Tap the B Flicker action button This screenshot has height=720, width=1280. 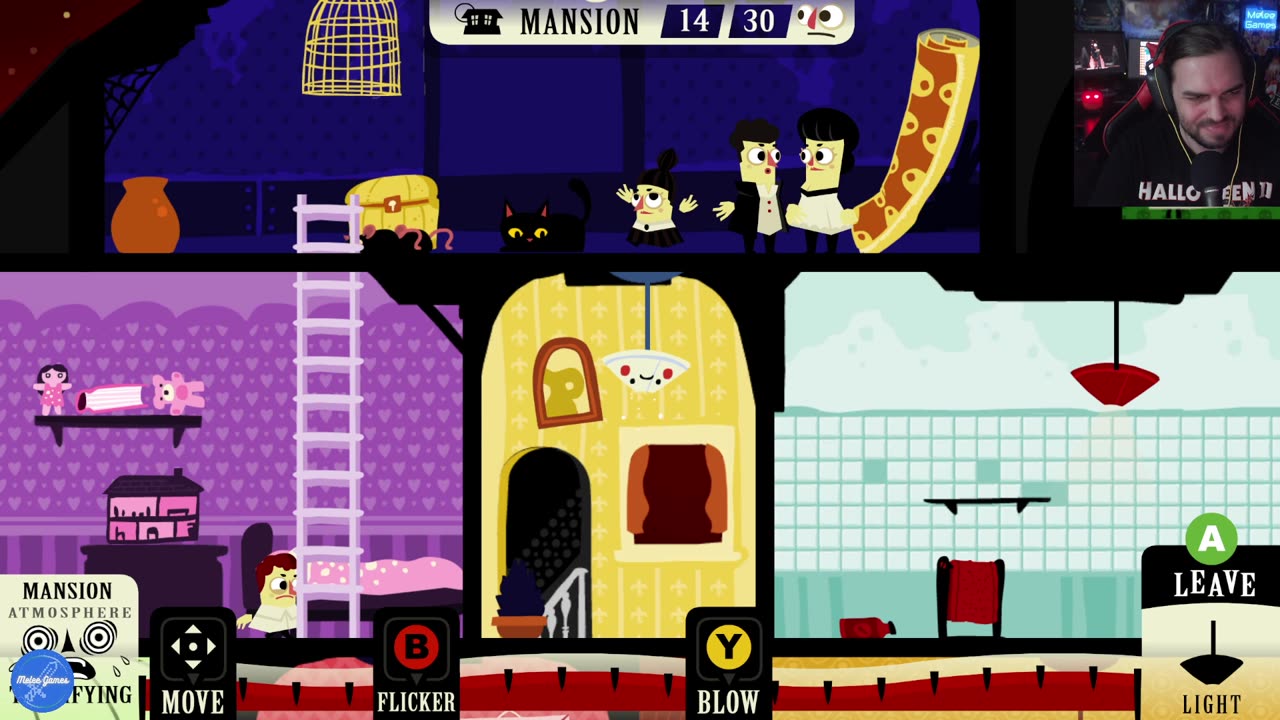[416, 650]
